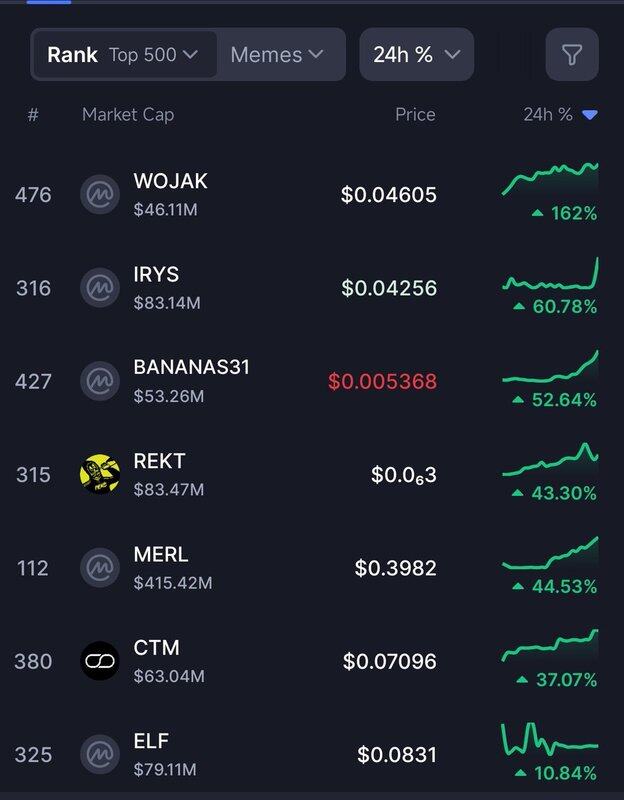Select the ELF coin row
Screen dimensions: 624x800
[151, 753]
